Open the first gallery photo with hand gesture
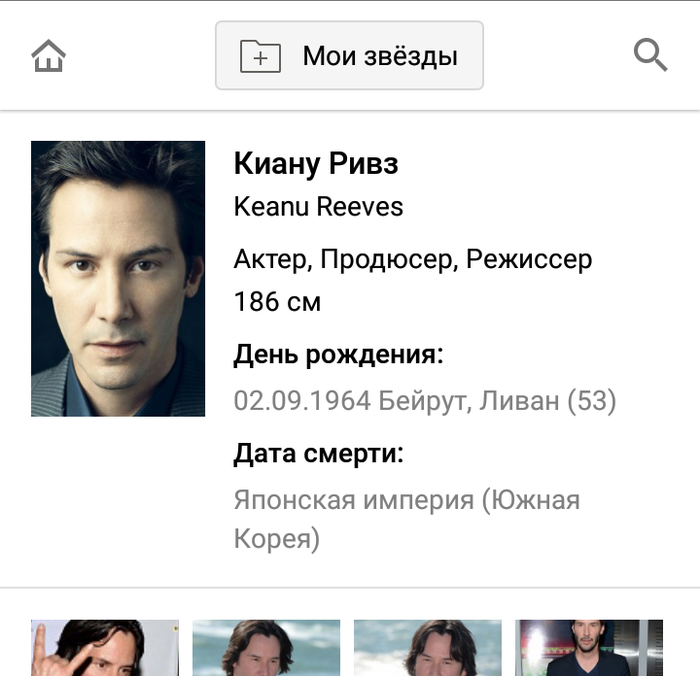 click(x=105, y=648)
